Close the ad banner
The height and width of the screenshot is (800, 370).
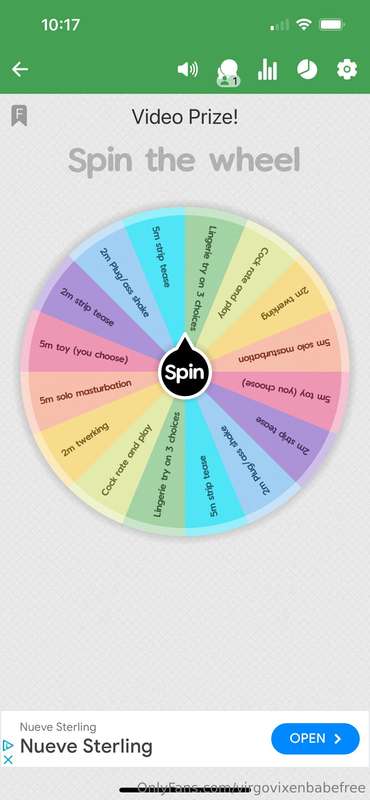coord(8,759)
